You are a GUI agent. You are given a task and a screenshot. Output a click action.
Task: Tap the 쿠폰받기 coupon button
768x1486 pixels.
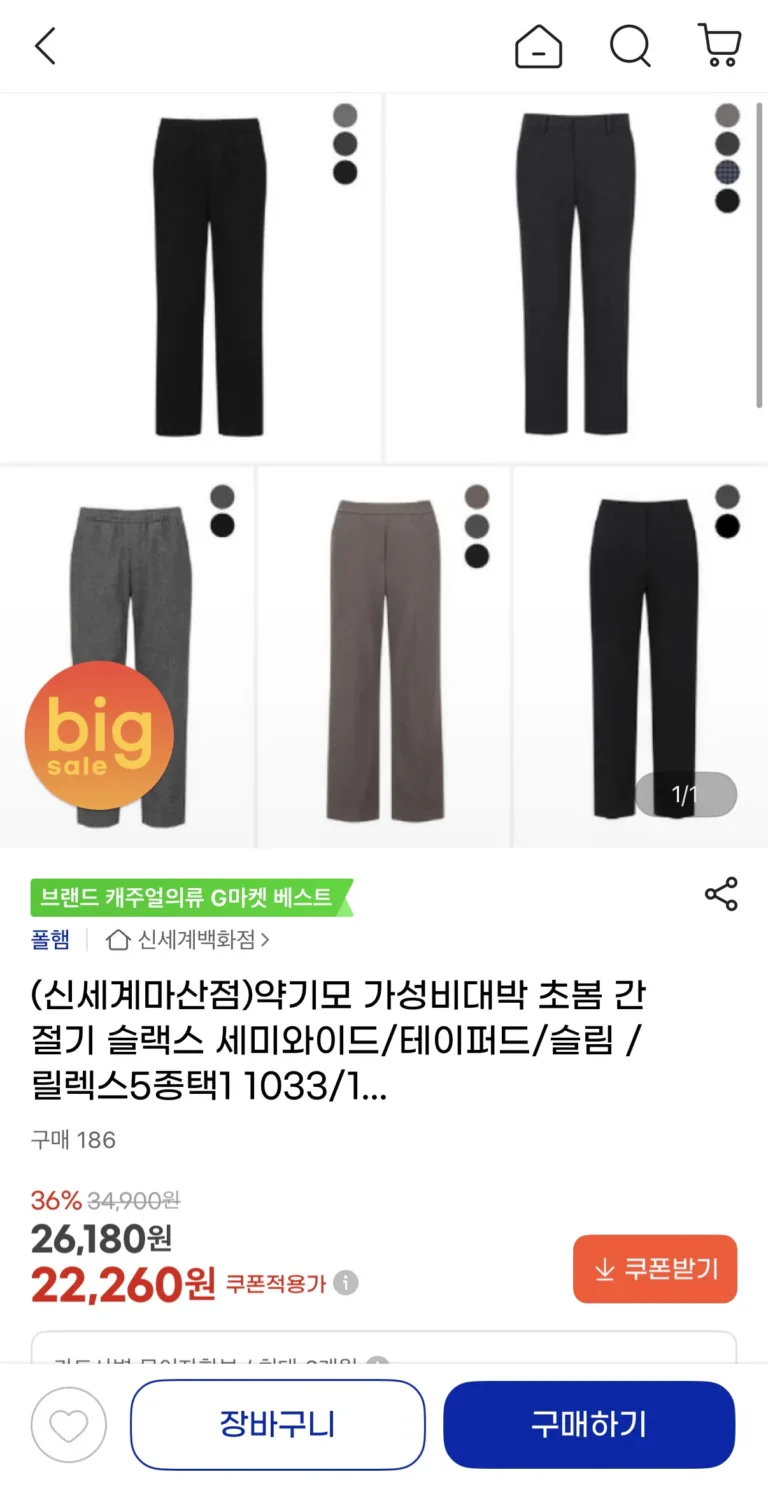[x=655, y=1269]
